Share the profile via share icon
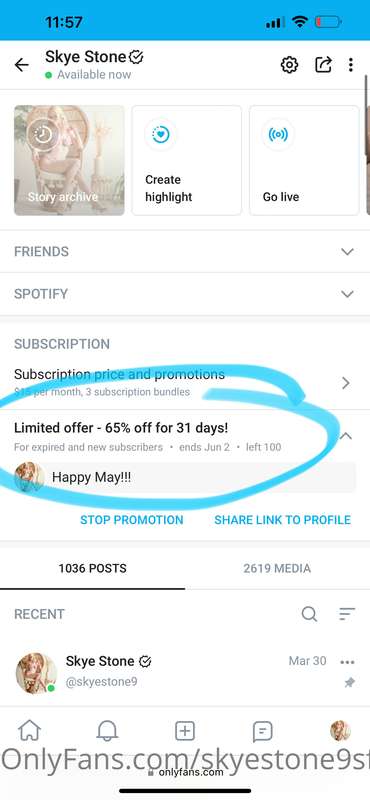370x800 pixels. tap(323, 65)
